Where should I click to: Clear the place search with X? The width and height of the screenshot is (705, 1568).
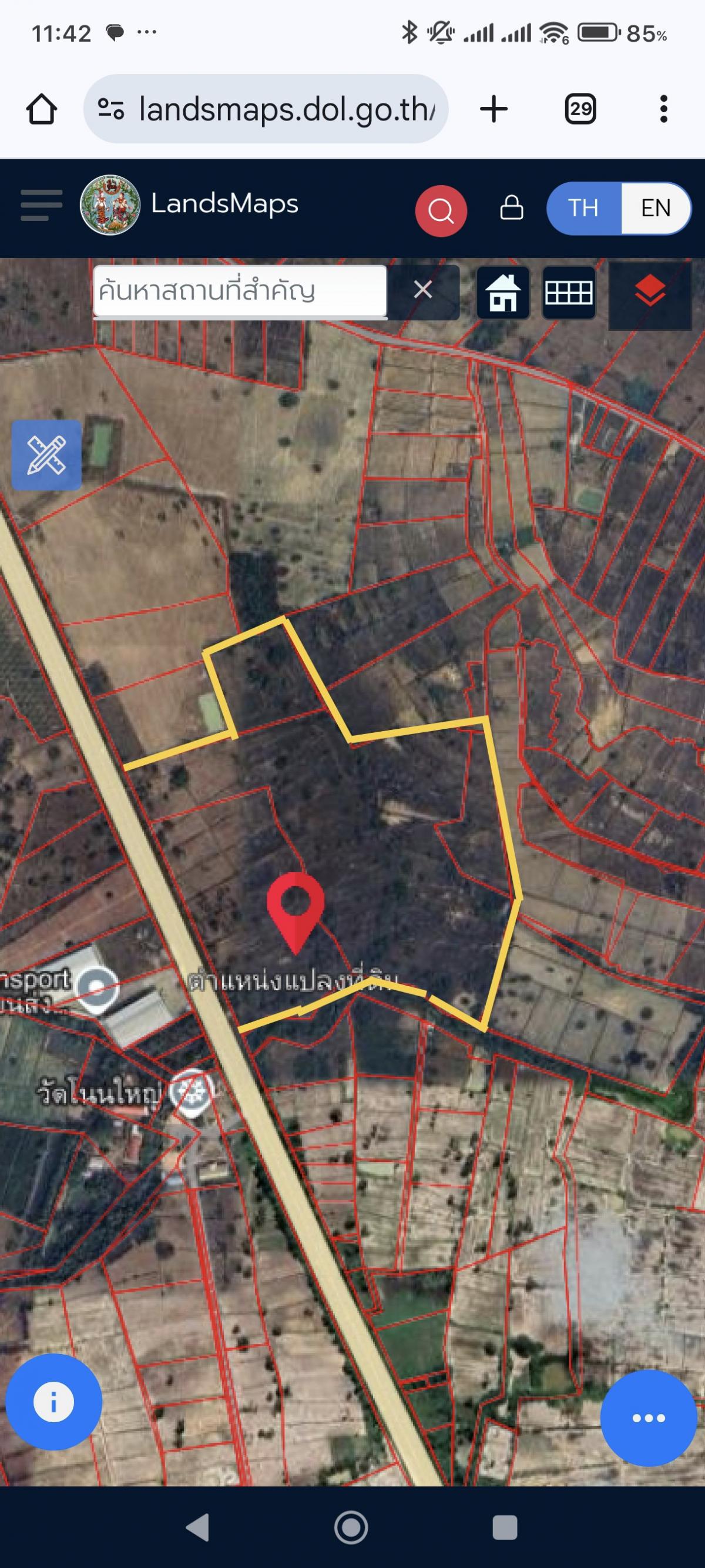pos(423,290)
